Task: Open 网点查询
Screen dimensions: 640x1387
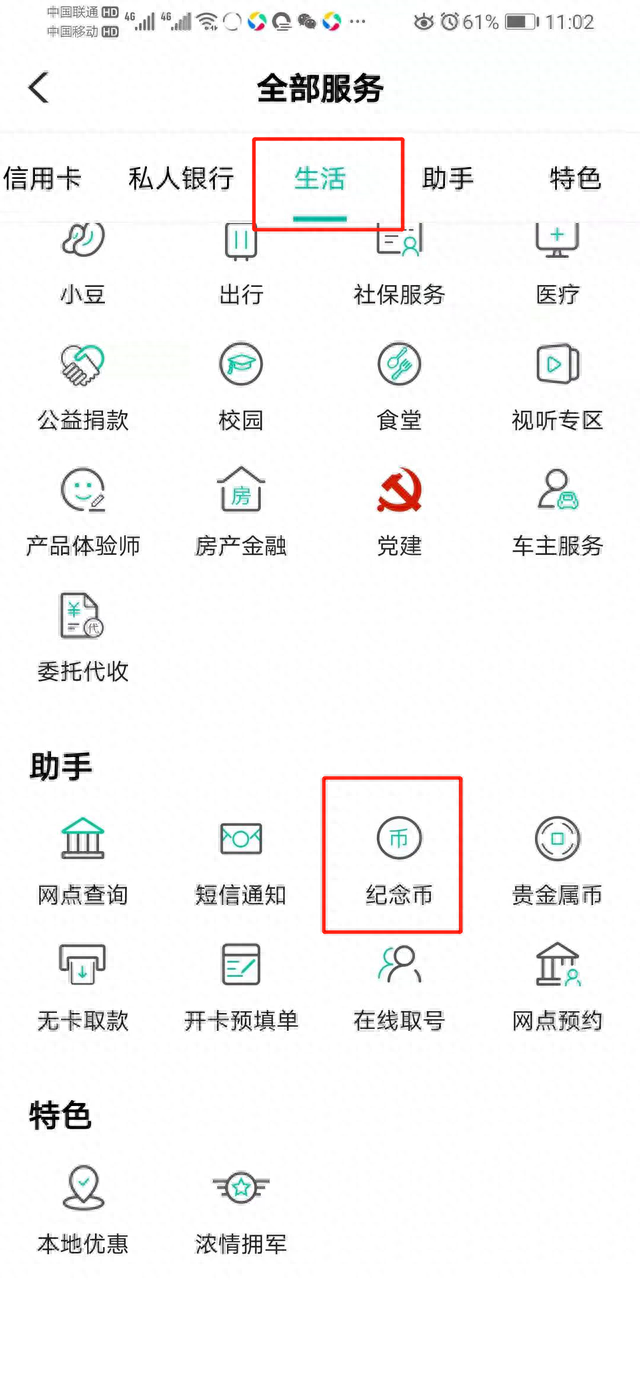Action: coord(83,860)
